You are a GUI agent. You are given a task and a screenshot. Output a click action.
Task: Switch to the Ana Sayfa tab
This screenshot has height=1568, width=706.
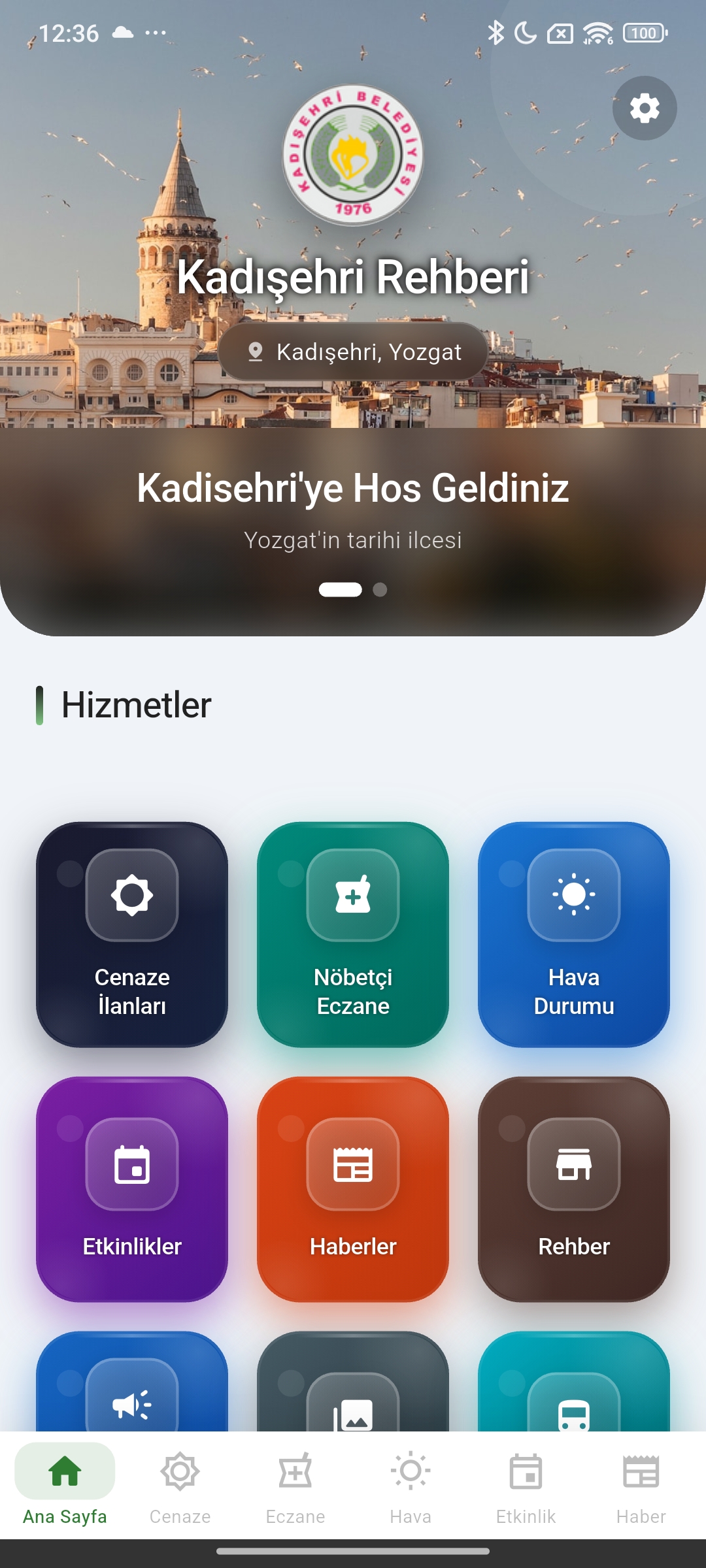click(x=65, y=1484)
